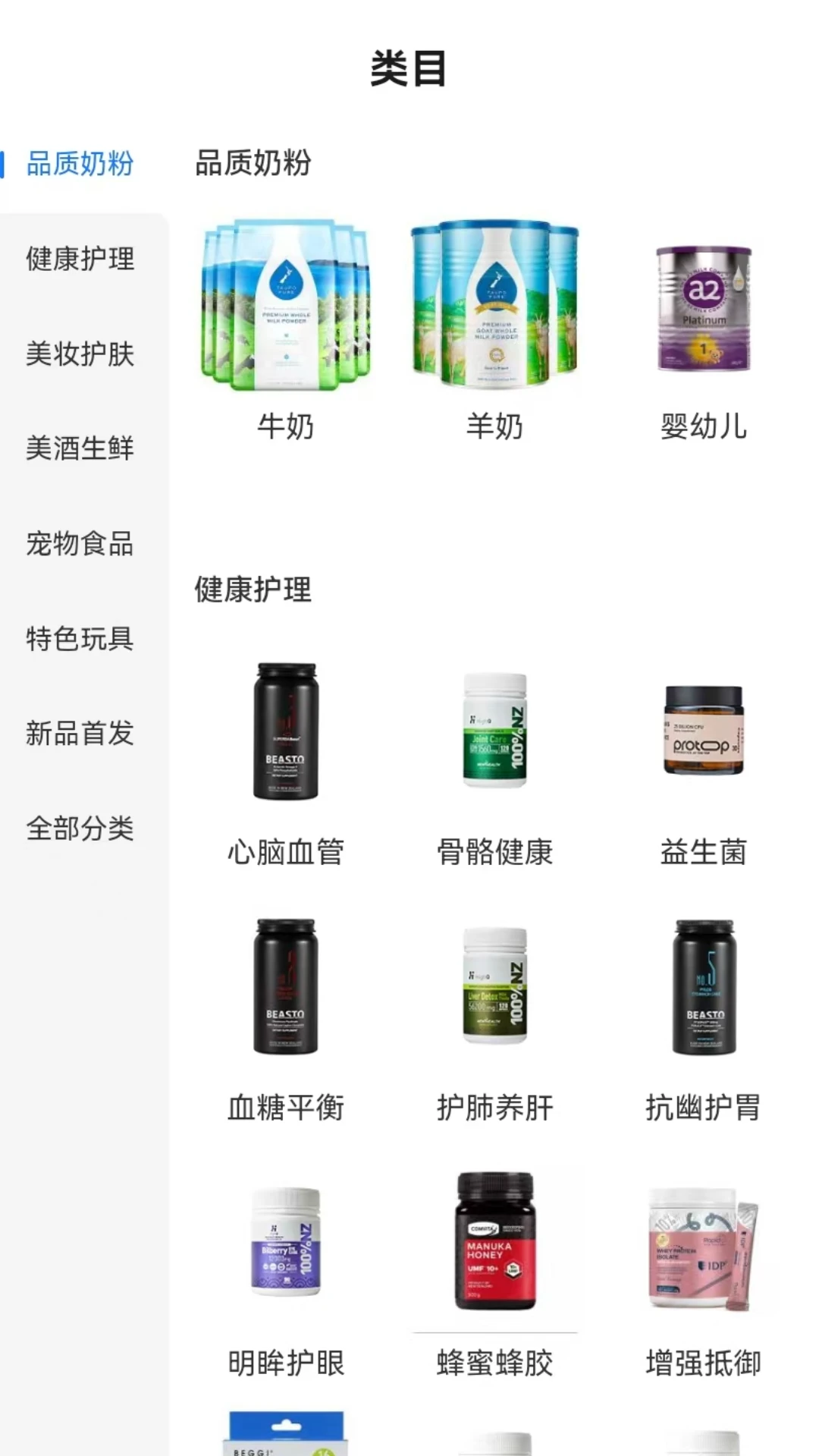
Task: Select the 健康护理 category in sidebar
Action: click(x=80, y=259)
